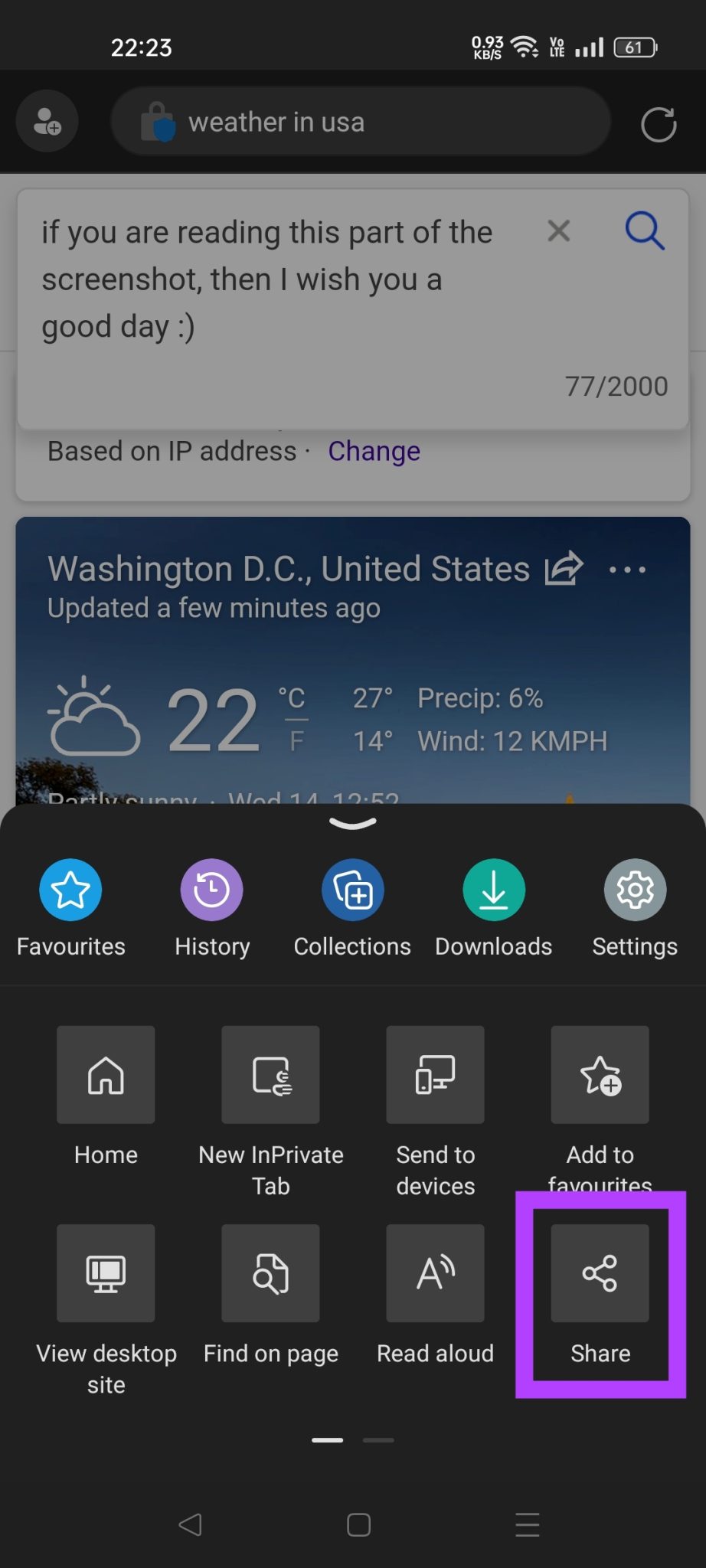Tap the search magnifier icon
Screen dimensions: 706x1568
(643, 230)
